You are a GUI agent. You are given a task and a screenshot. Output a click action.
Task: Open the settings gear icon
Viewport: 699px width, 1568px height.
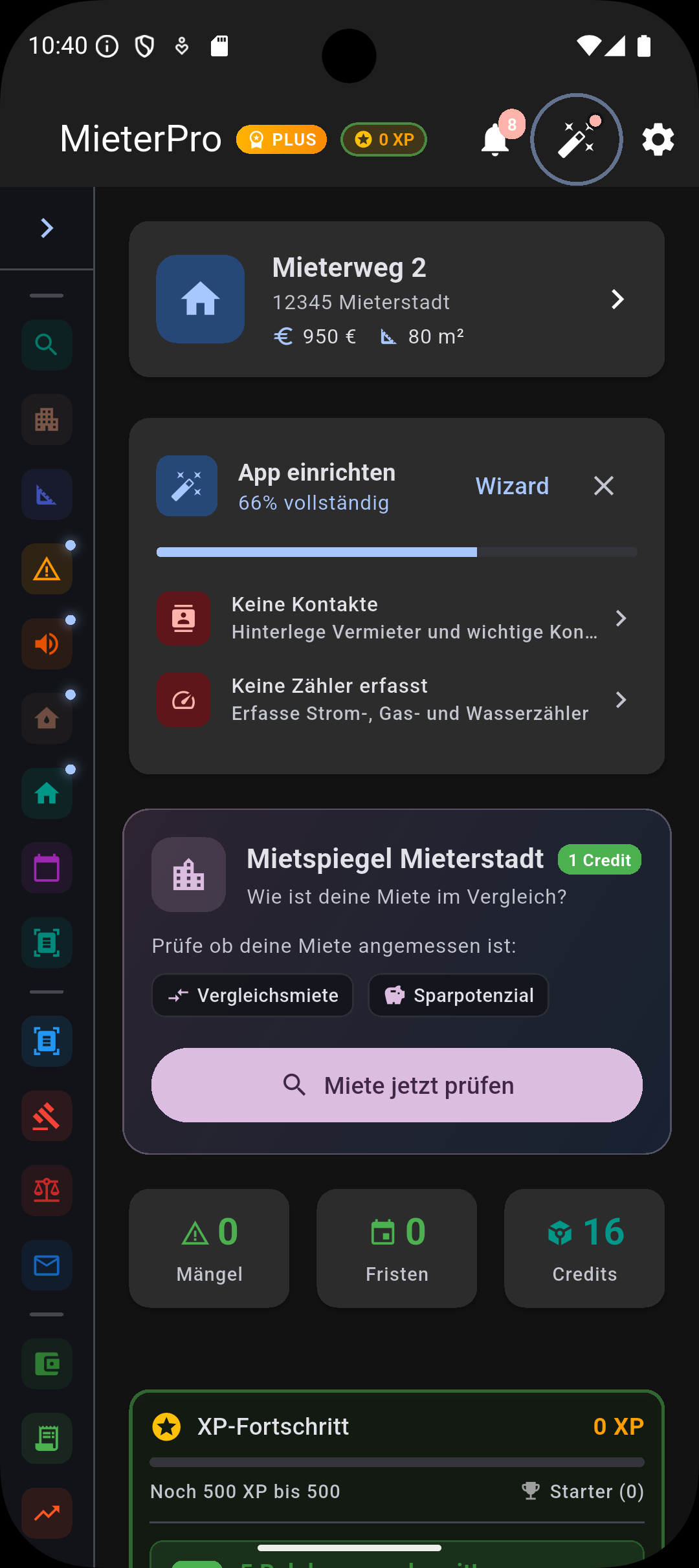(658, 139)
